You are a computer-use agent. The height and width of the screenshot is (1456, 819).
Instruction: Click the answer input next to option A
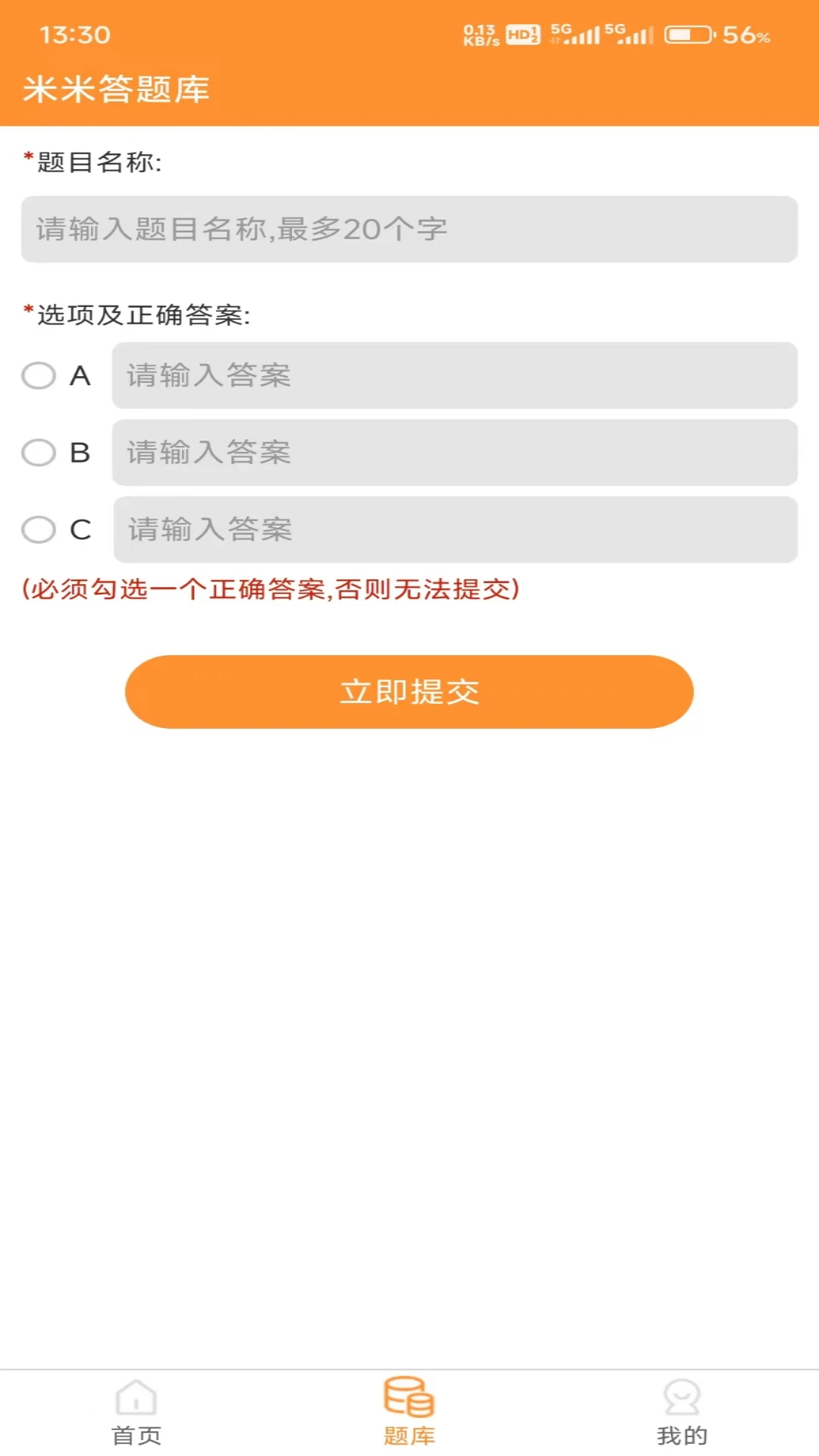pos(455,375)
